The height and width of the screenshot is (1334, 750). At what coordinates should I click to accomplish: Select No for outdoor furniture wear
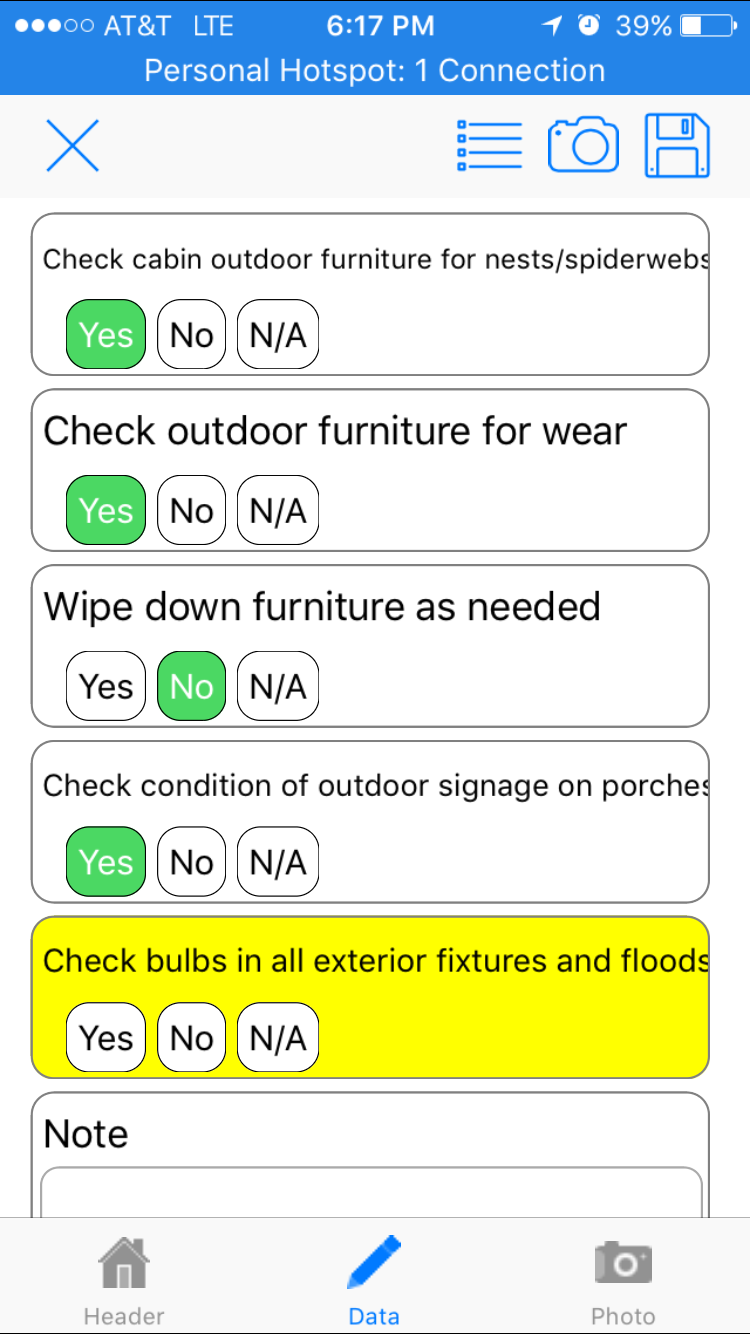(x=192, y=511)
